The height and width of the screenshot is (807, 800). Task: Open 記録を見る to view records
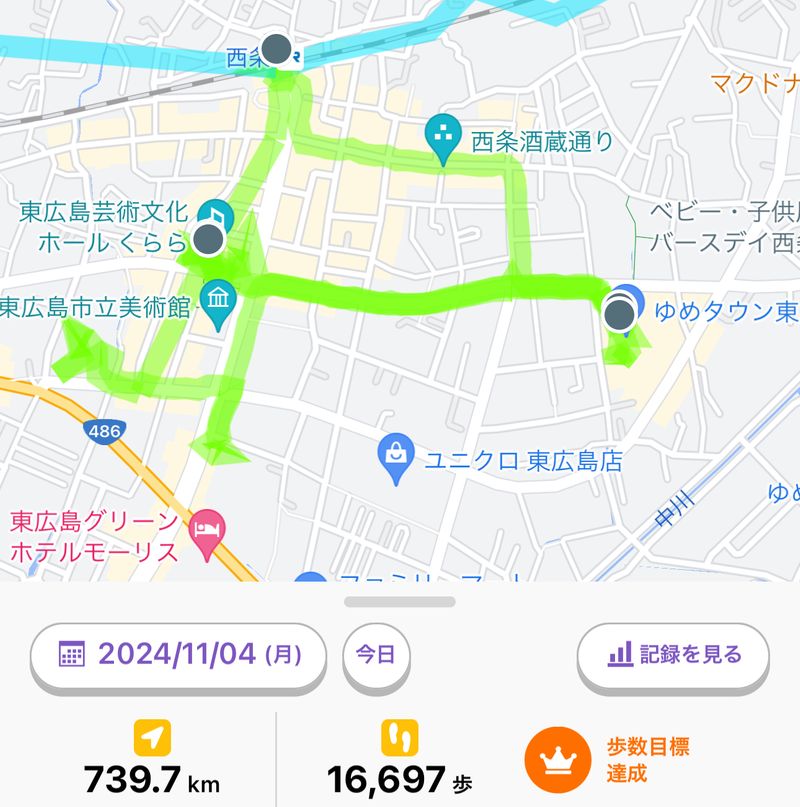(673, 655)
